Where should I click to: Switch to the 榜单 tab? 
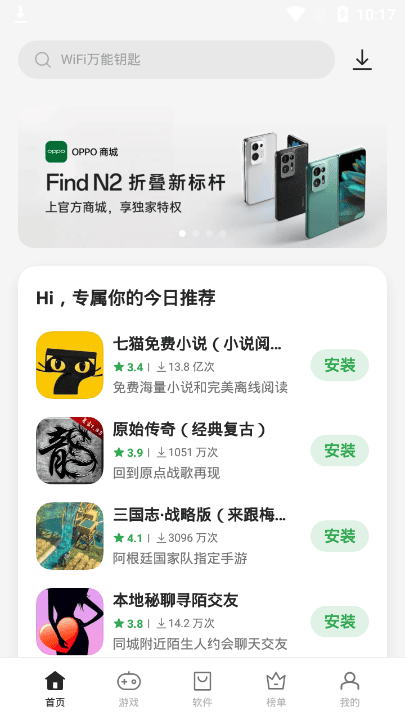(276, 689)
